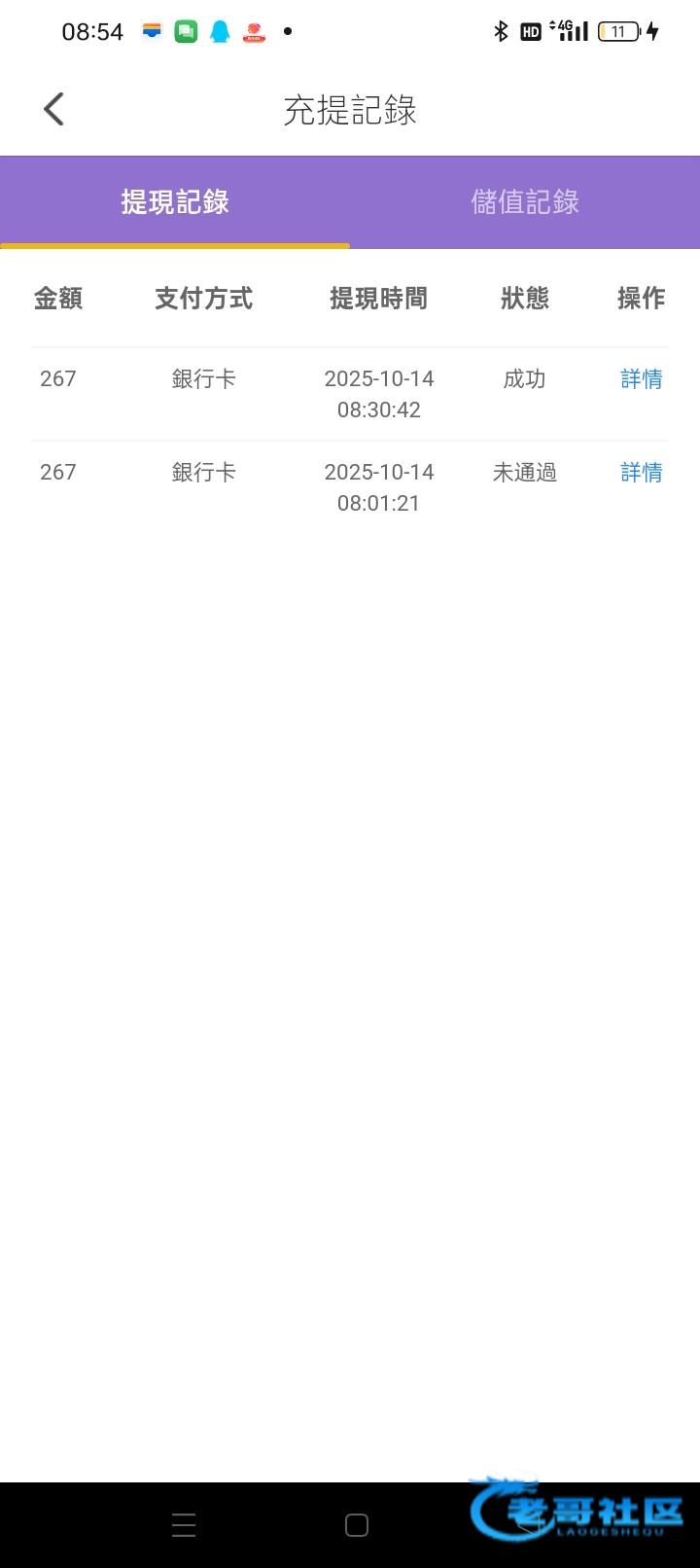700x1568 pixels.
Task: Tap the system home button
Action: [x=357, y=1525]
